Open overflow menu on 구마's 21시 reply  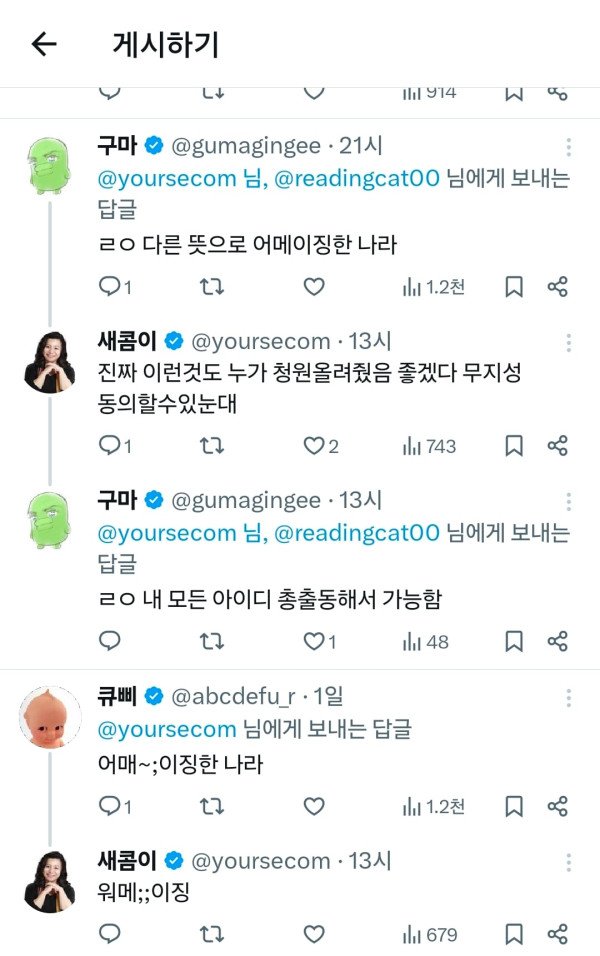568,147
